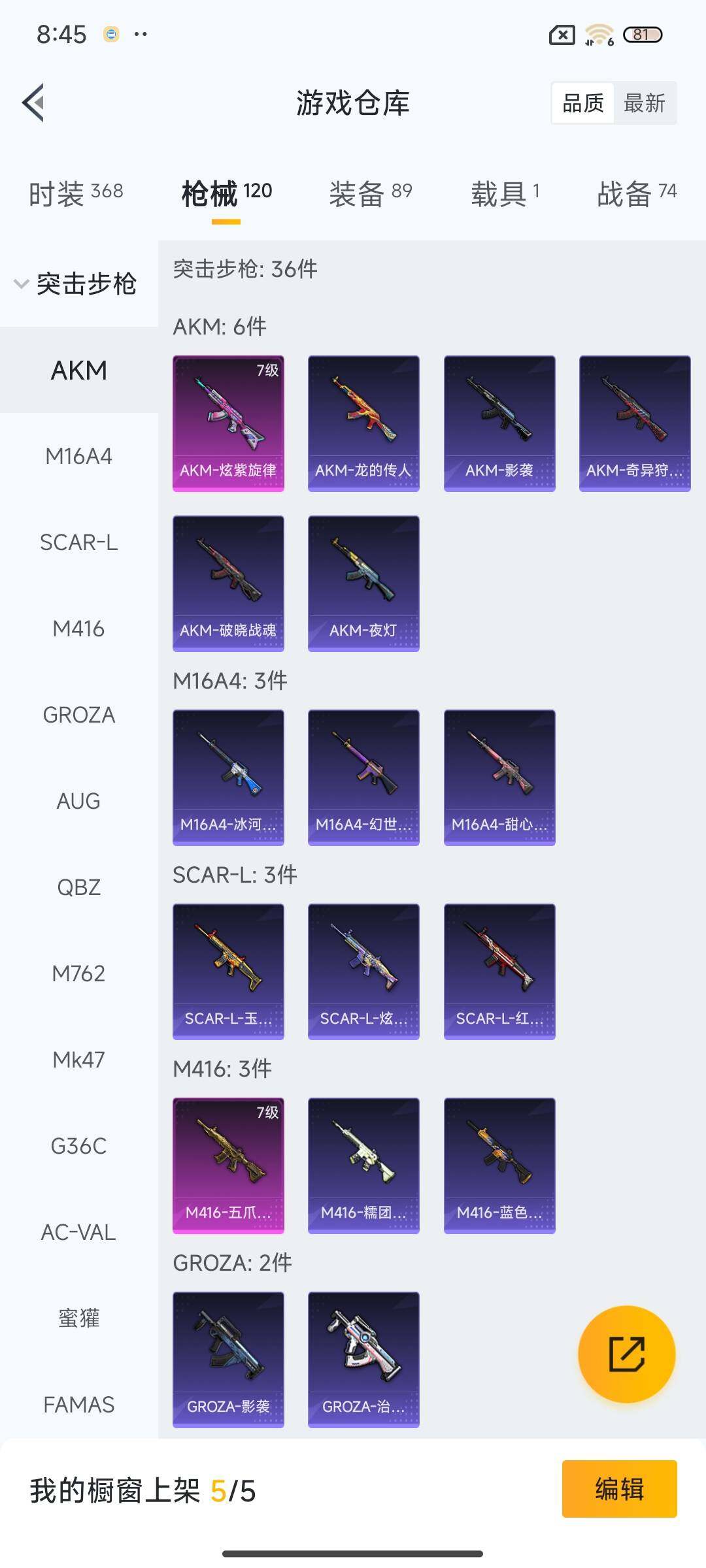Open the M416-五爪 level 7 skin
The height and width of the screenshot is (1568, 706).
tap(228, 1166)
